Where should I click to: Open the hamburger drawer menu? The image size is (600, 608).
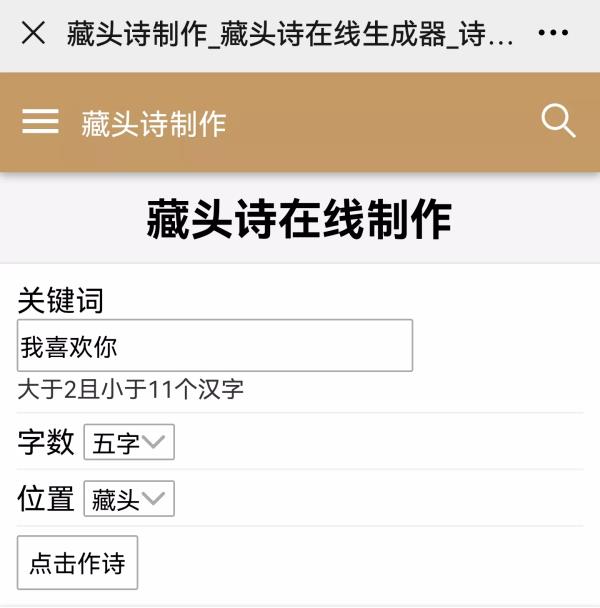(x=40, y=122)
